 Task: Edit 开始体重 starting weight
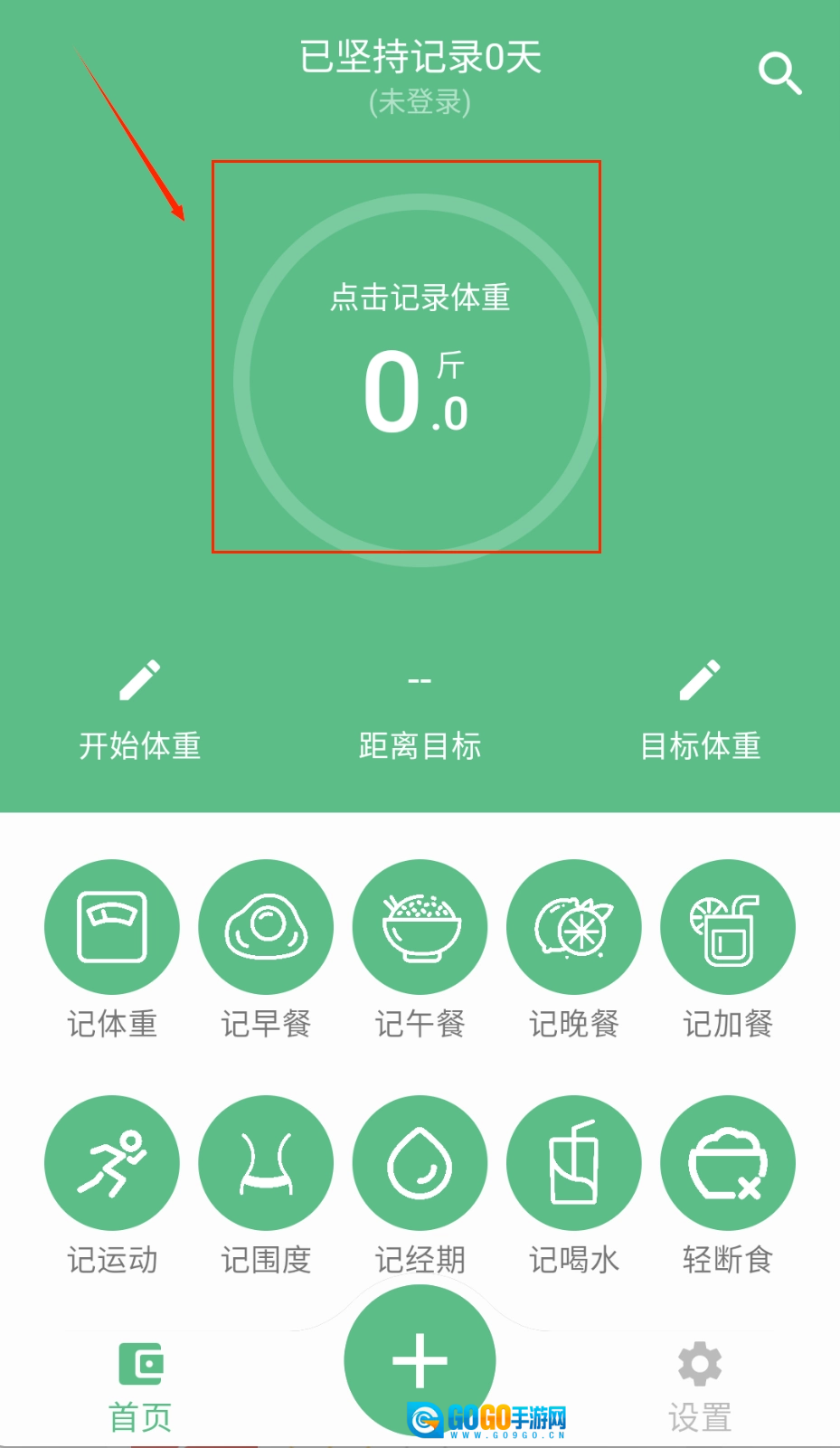pos(139,711)
